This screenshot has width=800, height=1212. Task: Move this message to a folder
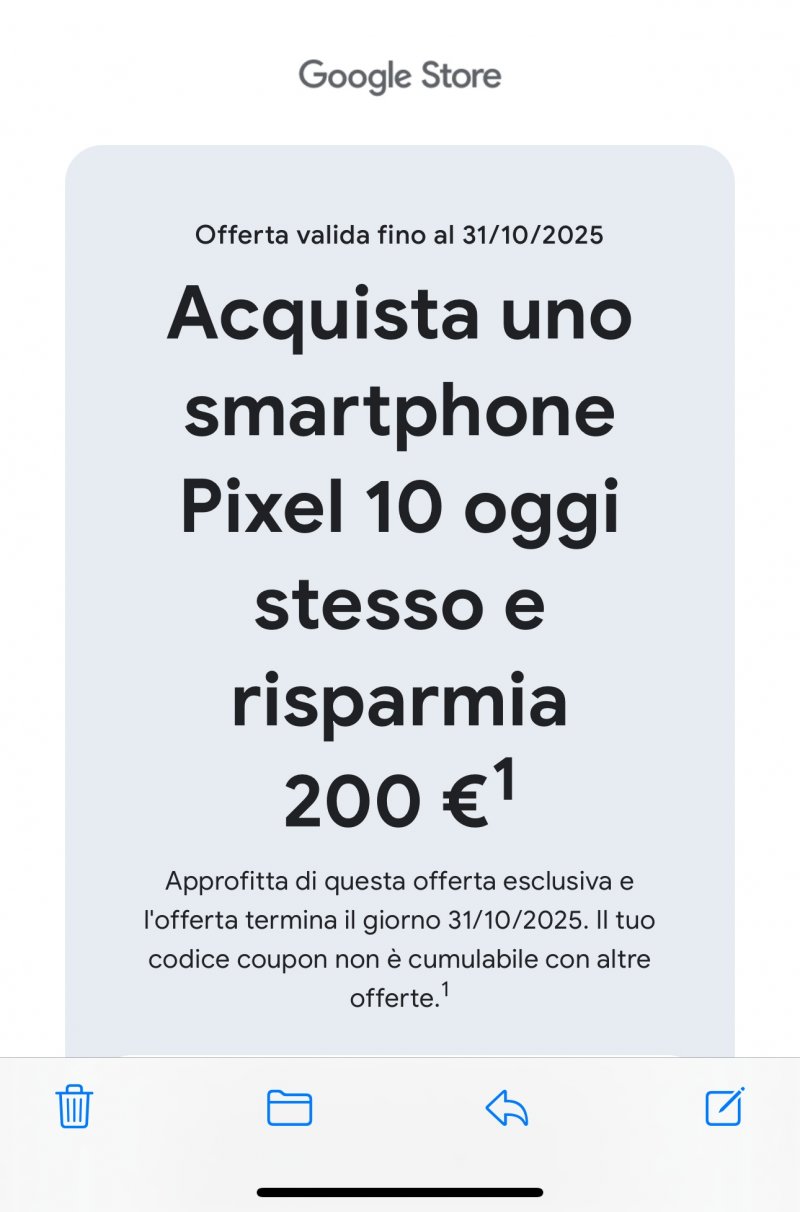(289, 1108)
